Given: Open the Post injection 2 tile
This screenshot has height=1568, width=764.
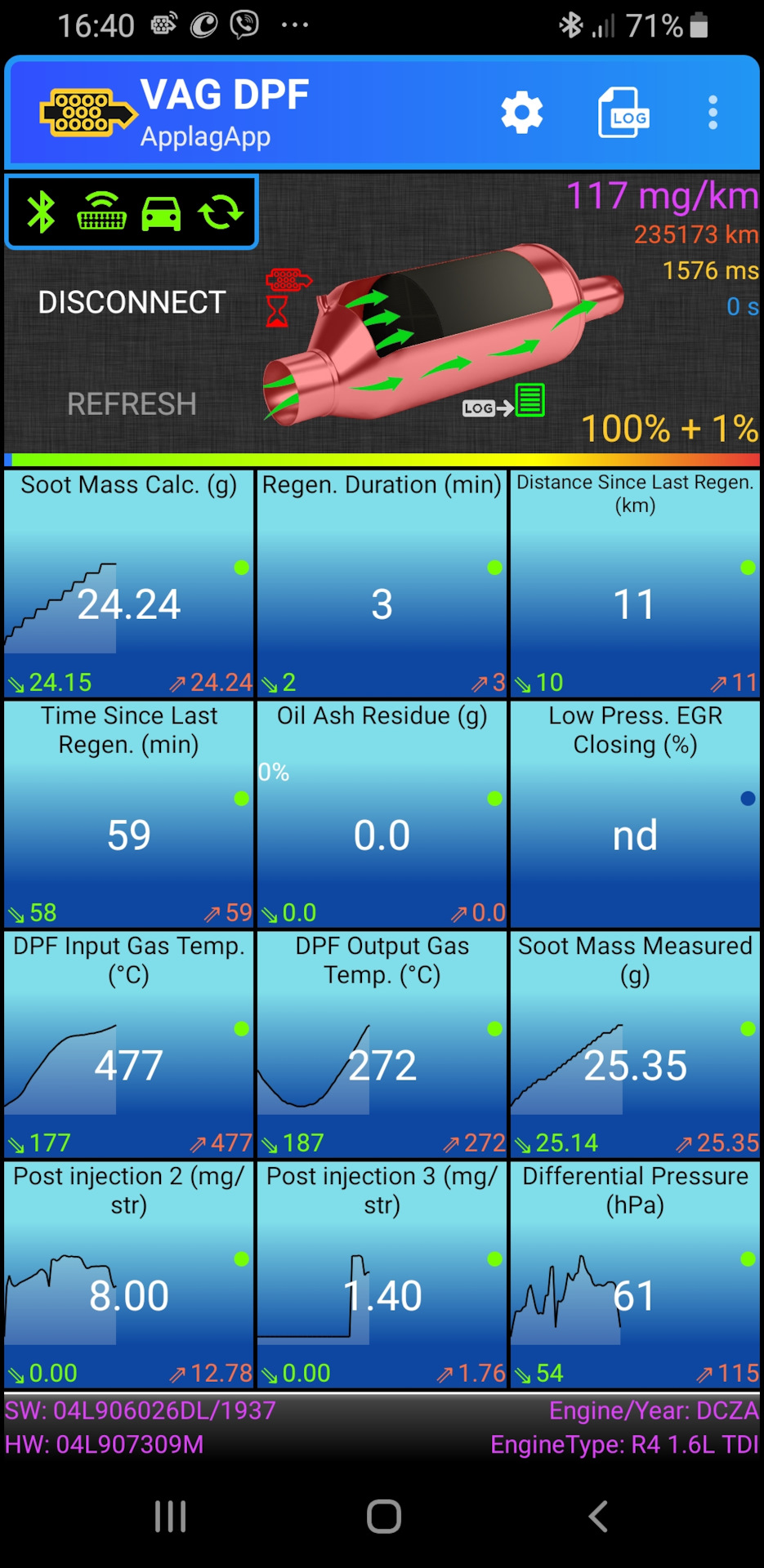Looking at the screenshot, I should (x=129, y=1275).
